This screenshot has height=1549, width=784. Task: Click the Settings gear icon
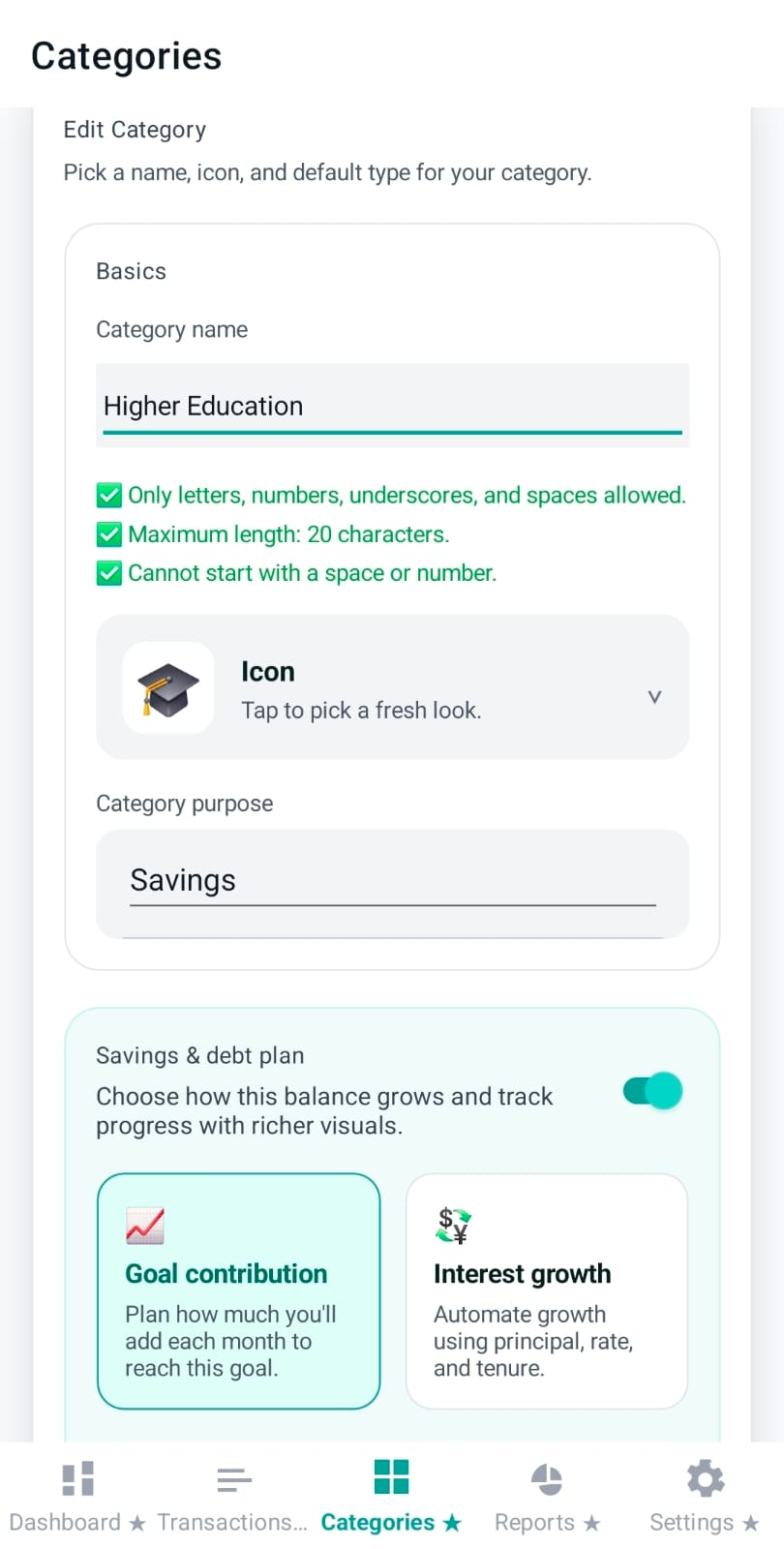click(705, 1476)
